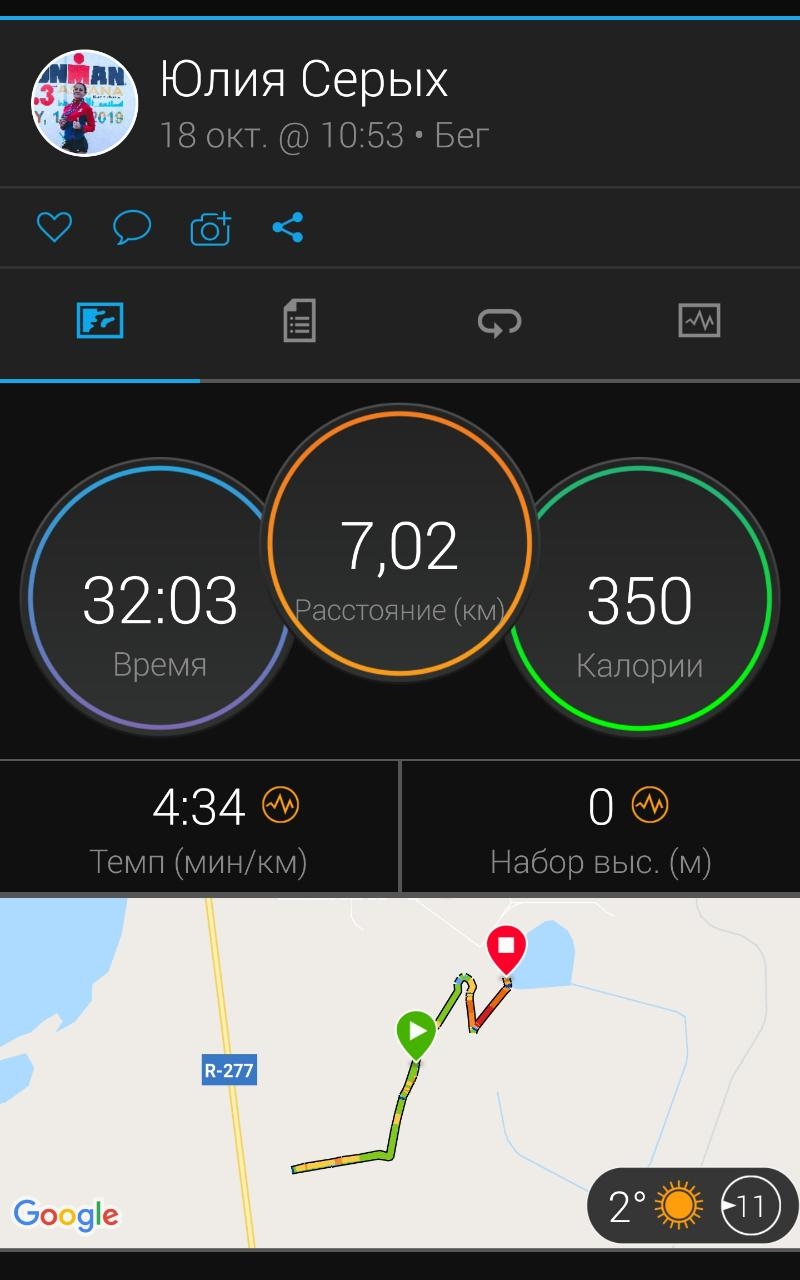Viewport: 800px width, 1280px height.
Task: Open Юлия Серых profile picture
Action: (x=85, y=103)
